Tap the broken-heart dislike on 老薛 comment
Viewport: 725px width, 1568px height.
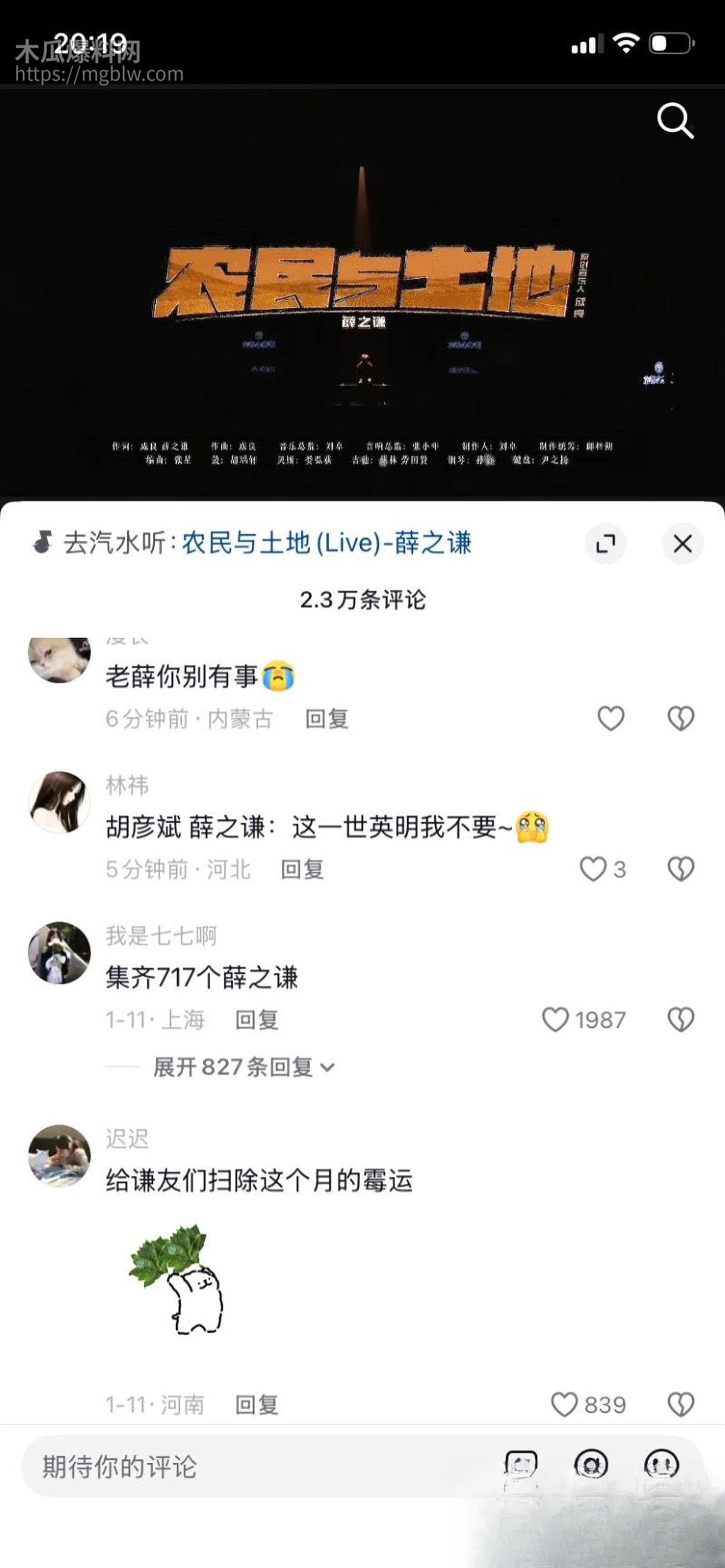pos(680,718)
